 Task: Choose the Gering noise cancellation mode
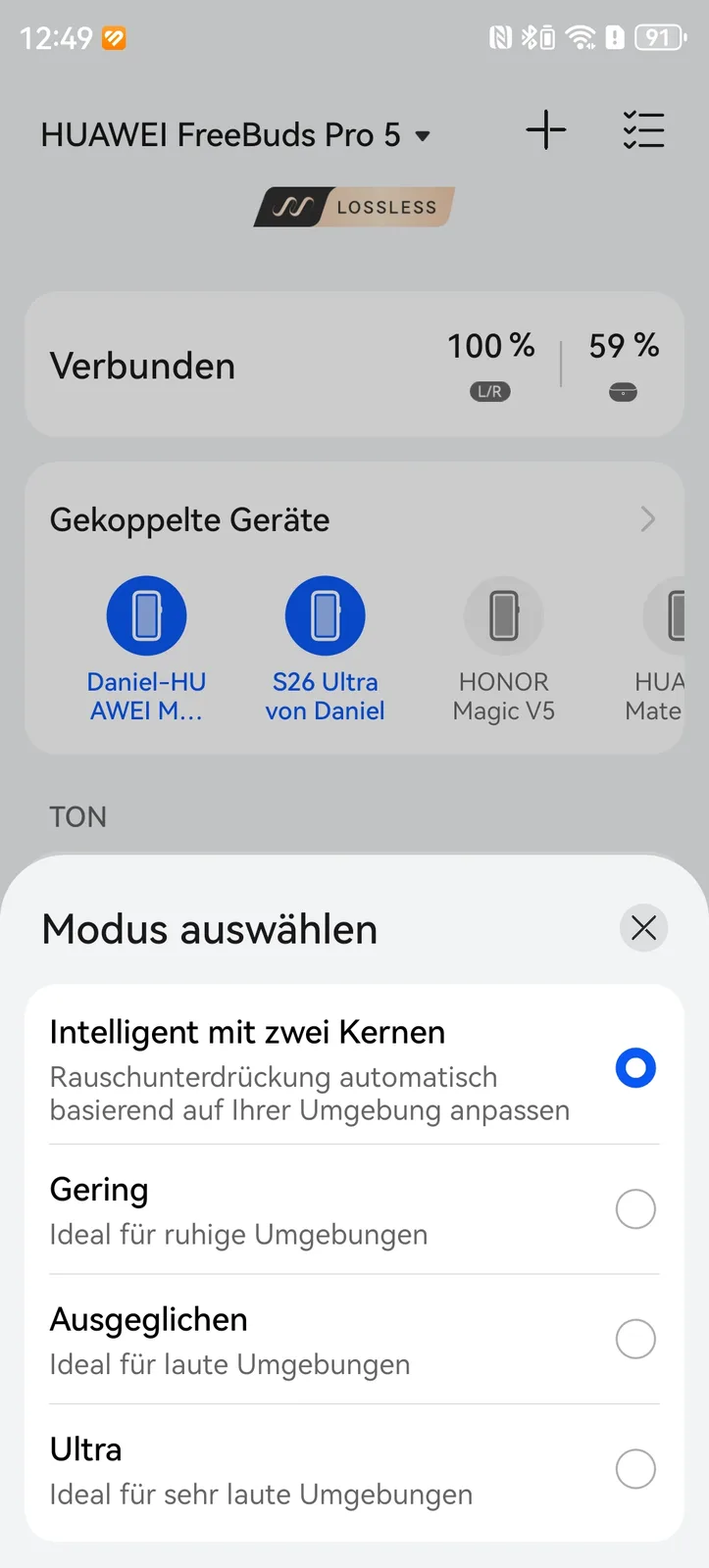point(634,1208)
